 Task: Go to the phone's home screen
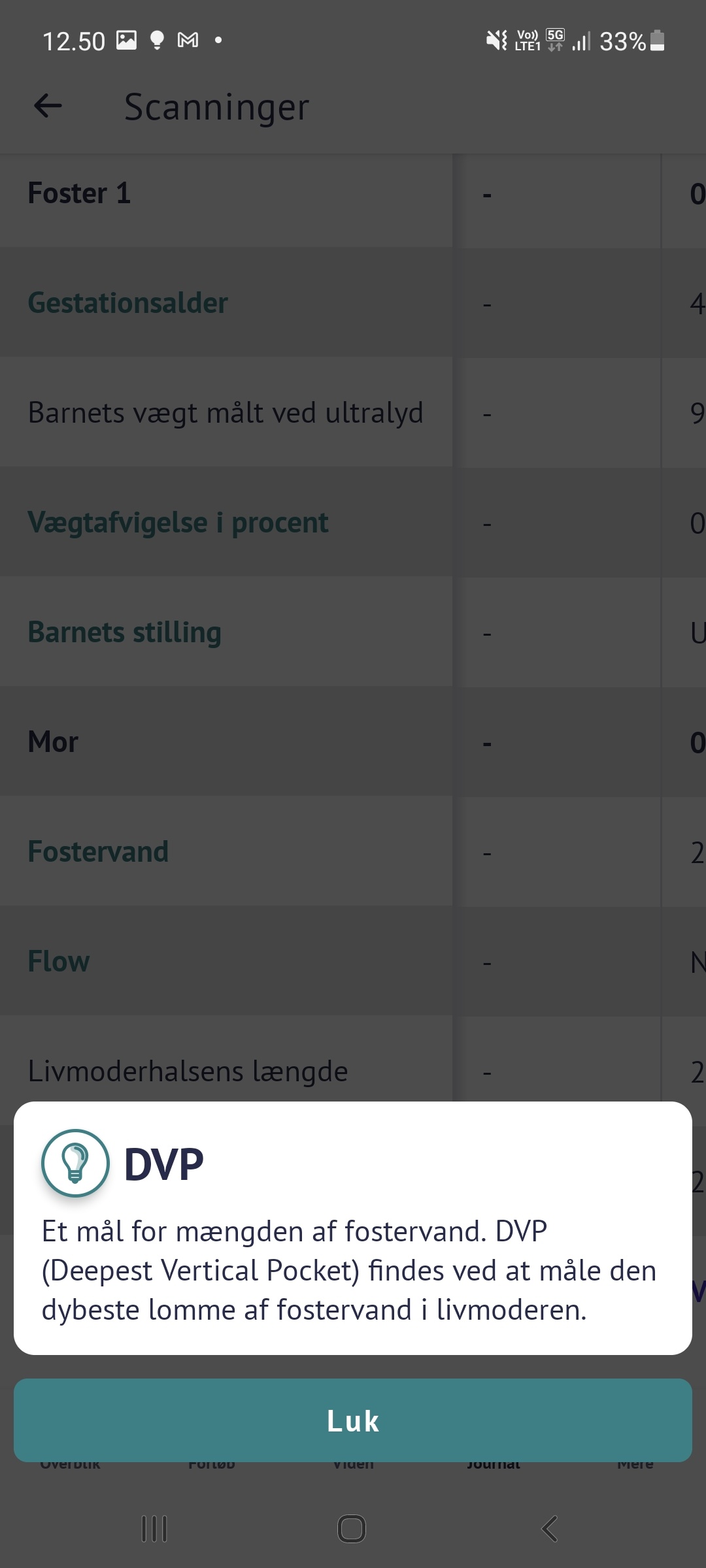[x=352, y=1529]
